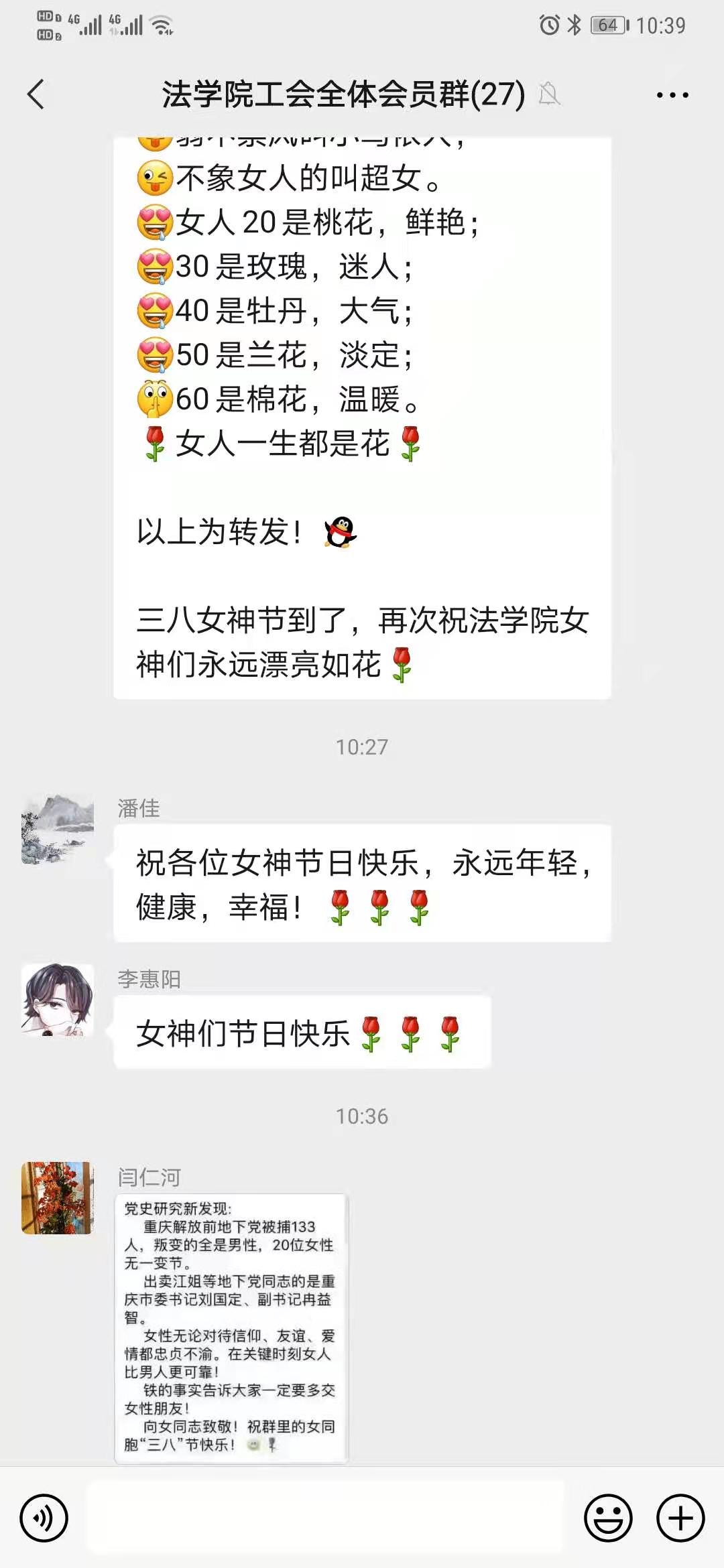Open the emoji picker

pyautogui.click(x=608, y=1518)
